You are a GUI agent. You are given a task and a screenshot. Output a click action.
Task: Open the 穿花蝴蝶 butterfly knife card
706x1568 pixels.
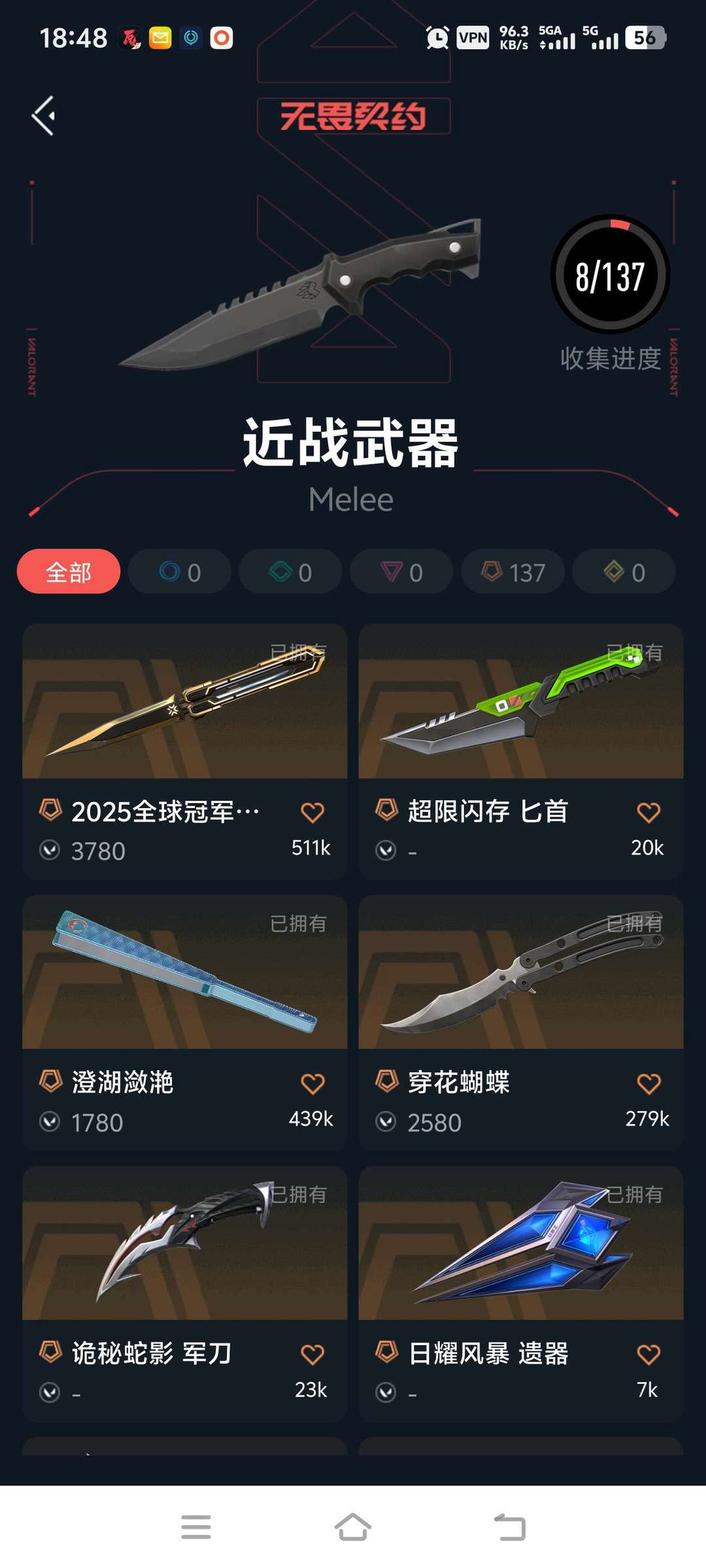(x=521, y=1022)
